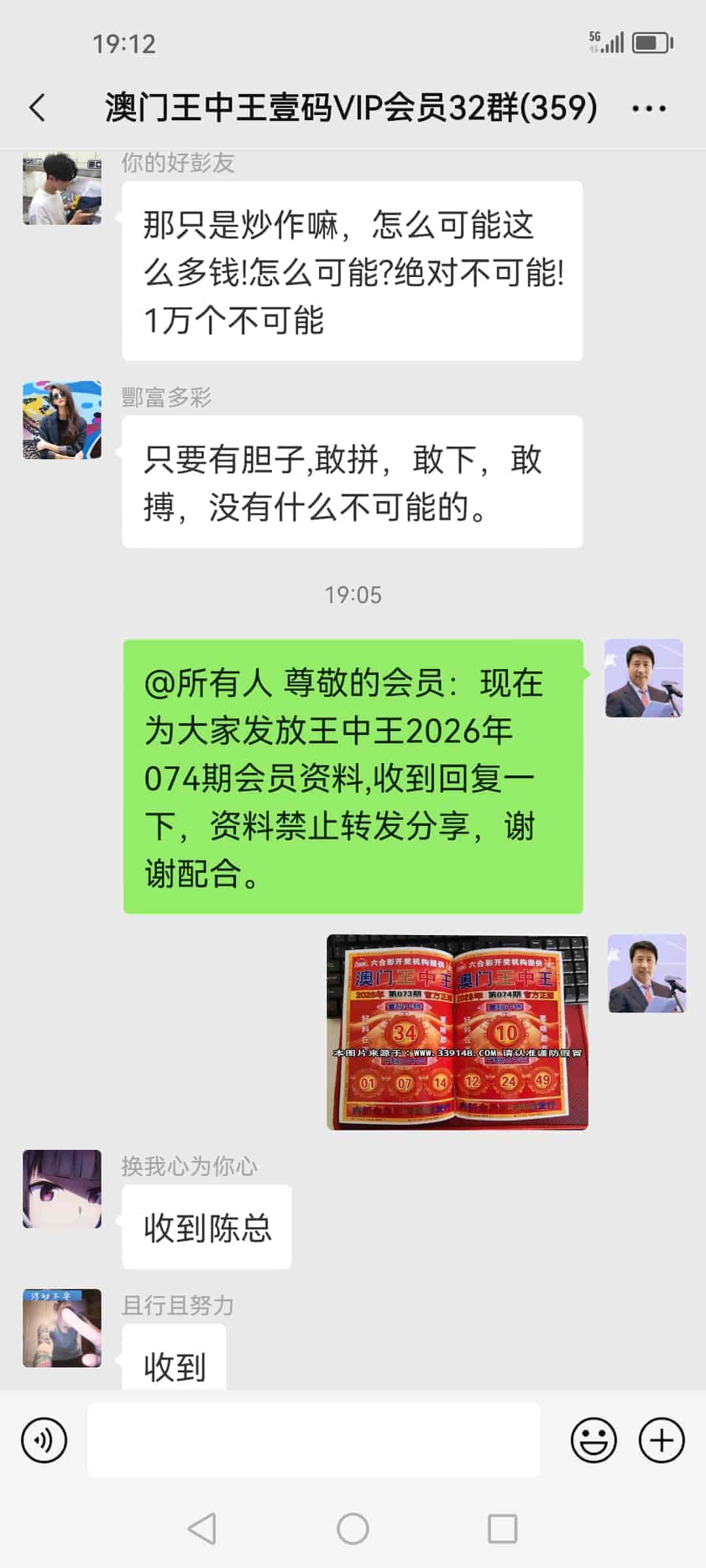Image resolution: width=706 pixels, height=1568 pixels.
Task: Open the system recent apps button
Action: pyautogui.click(x=502, y=1529)
